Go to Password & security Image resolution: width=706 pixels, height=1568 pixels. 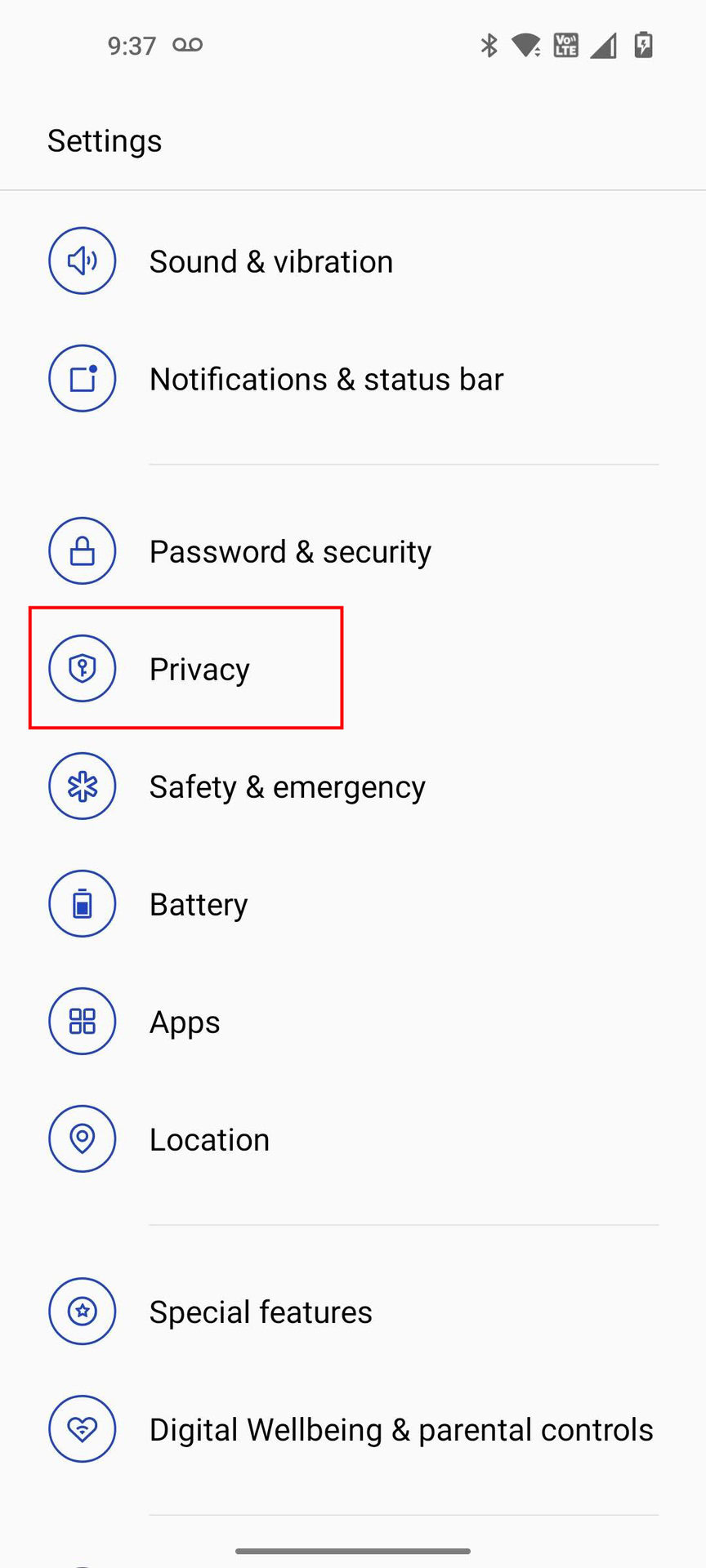pos(353,551)
